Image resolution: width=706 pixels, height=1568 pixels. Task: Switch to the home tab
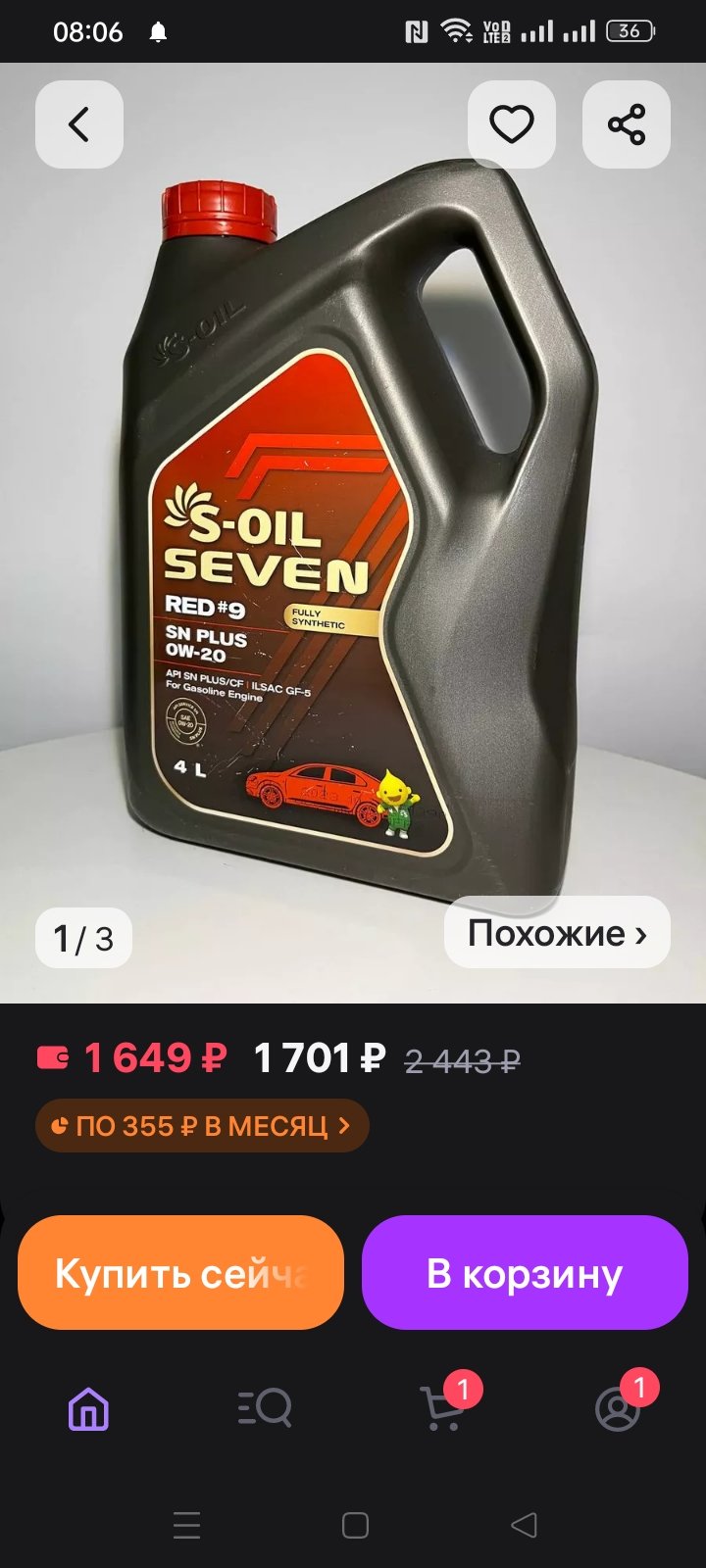click(88, 1409)
